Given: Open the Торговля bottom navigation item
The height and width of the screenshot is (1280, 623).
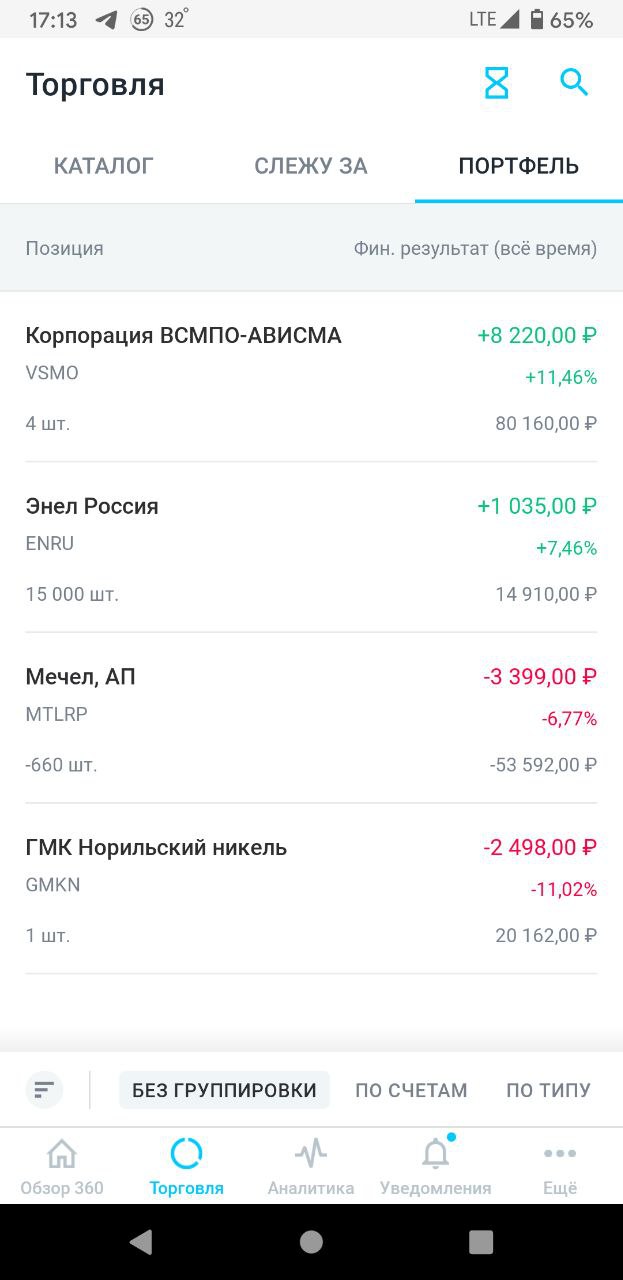Looking at the screenshot, I should coord(187,1167).
